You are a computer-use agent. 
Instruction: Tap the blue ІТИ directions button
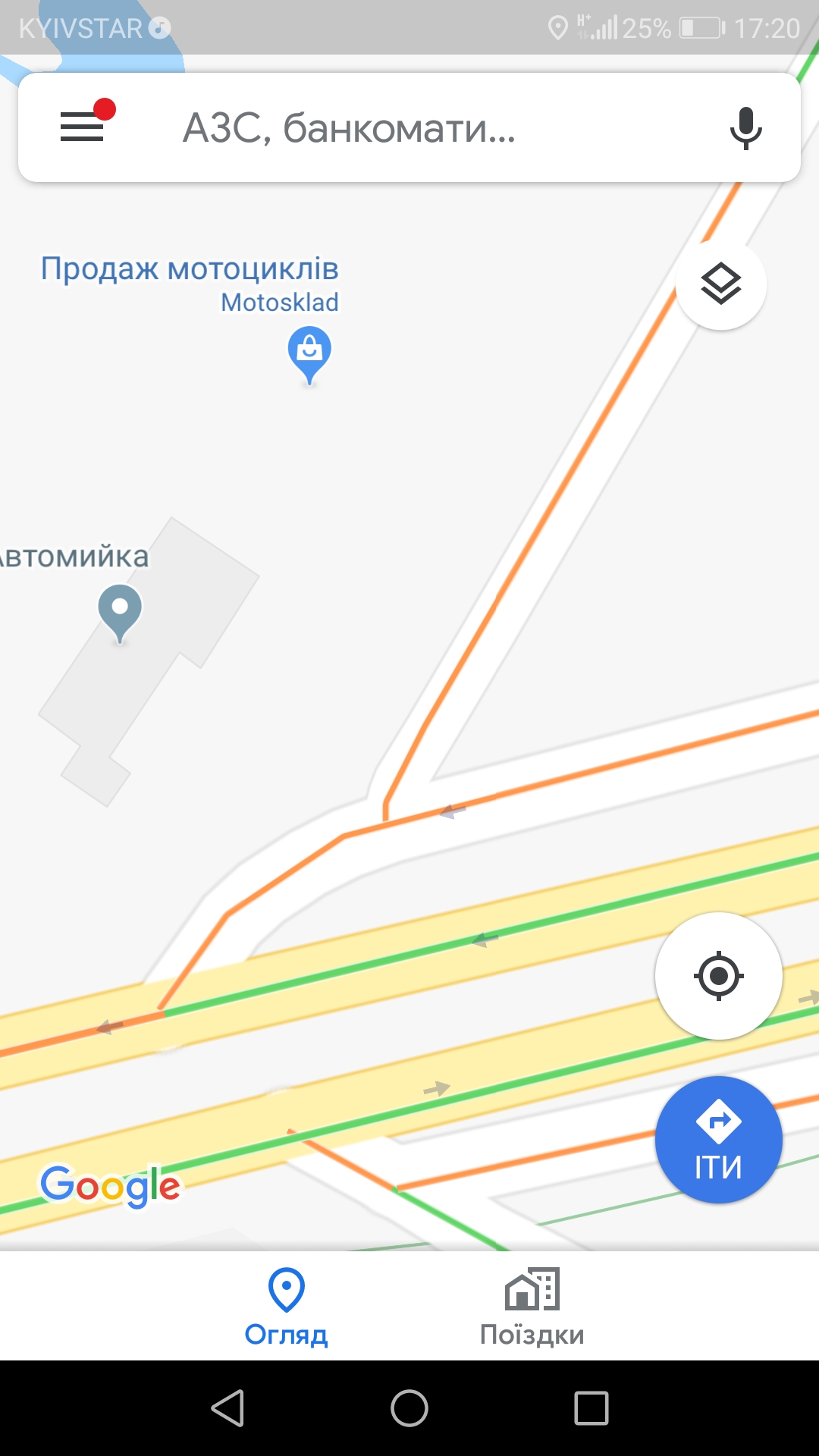coord(718,1139)
